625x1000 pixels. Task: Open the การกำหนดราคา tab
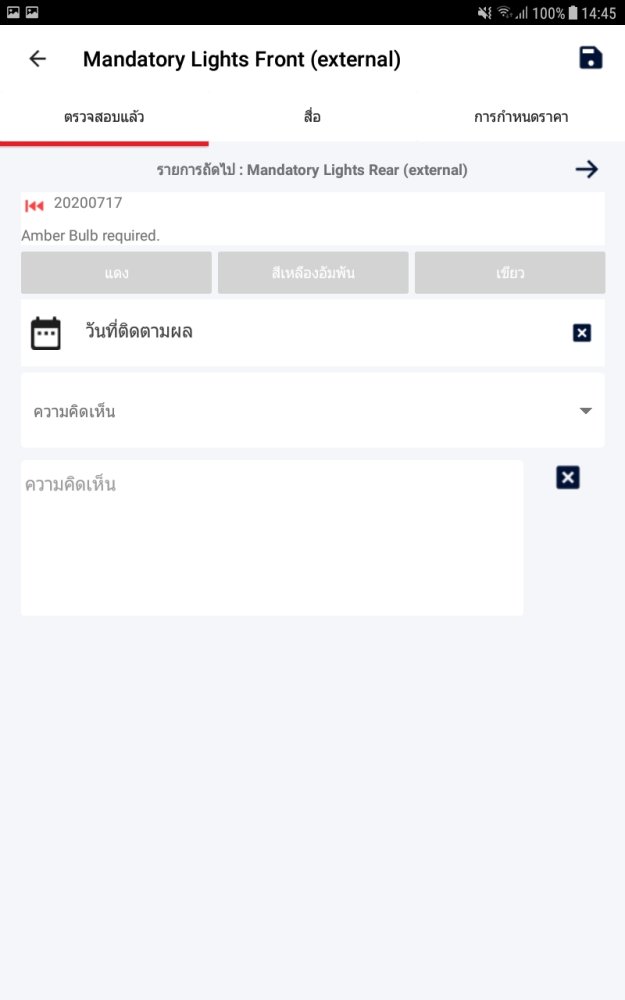pyautogui.click(x=521, y=117)
